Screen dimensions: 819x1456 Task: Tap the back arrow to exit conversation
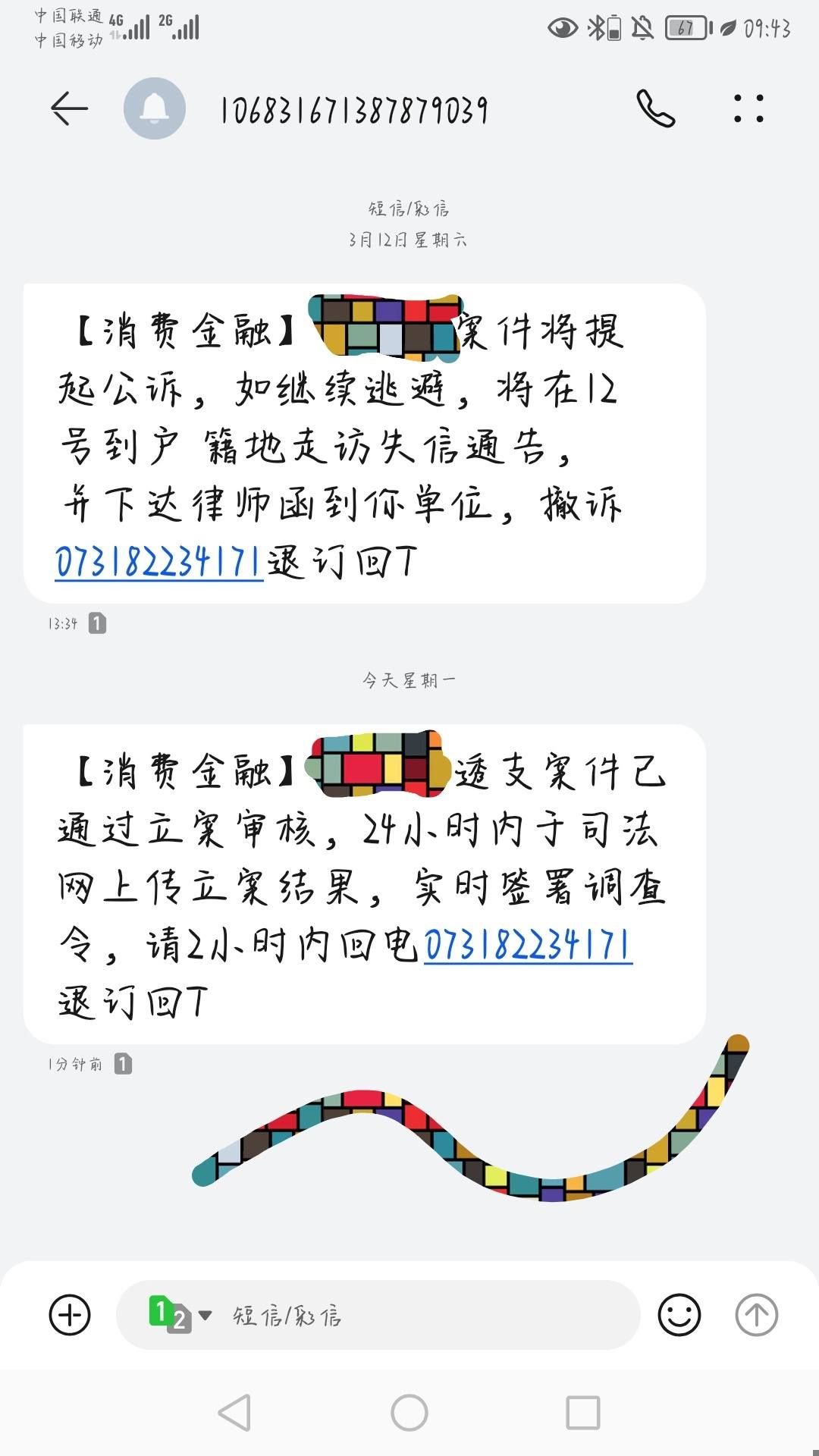(x=69, y=110)
